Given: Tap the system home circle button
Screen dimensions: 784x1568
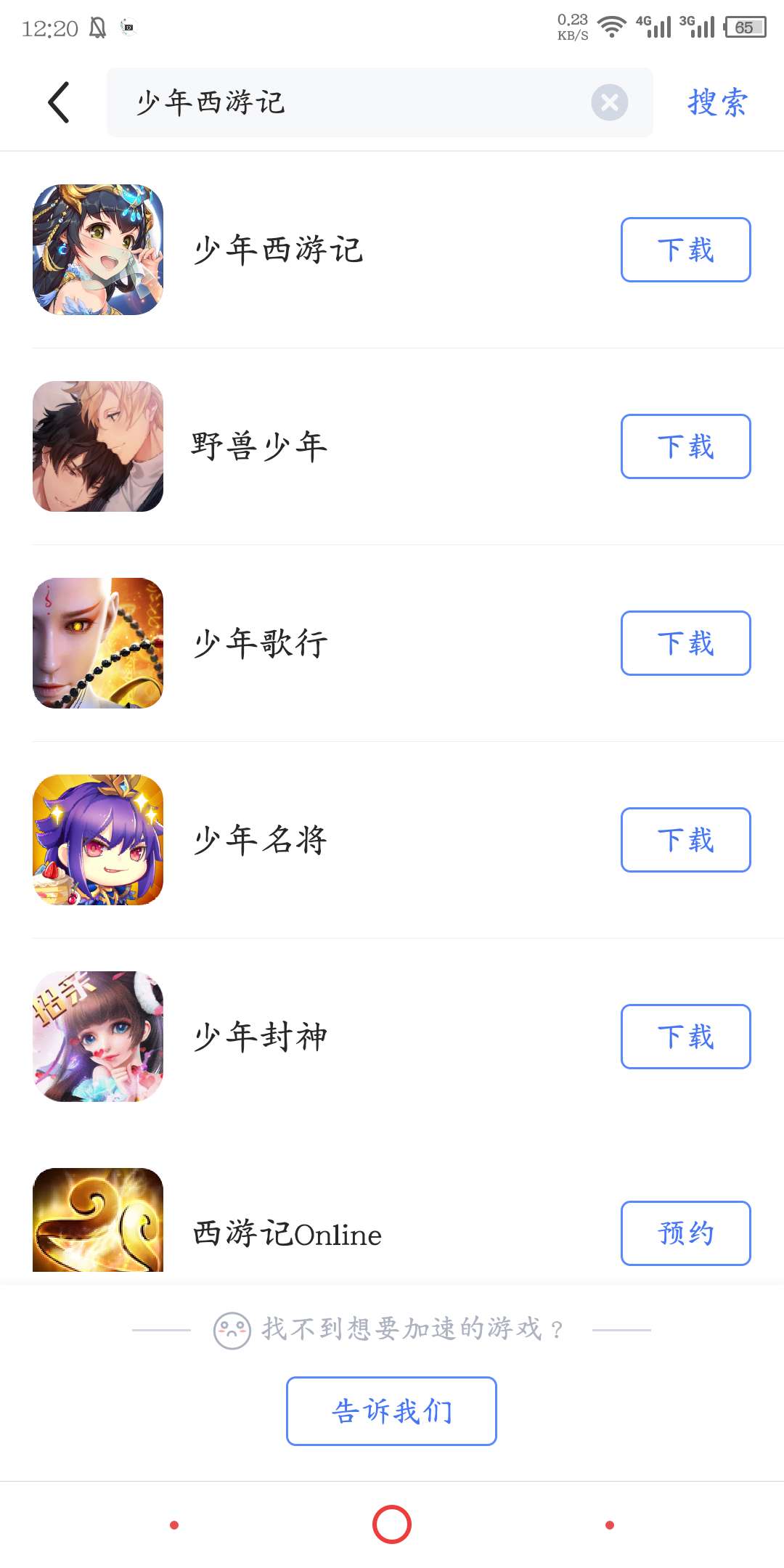Looking at the screenshot, I should pyautogui.click(x=392, y=1524).
